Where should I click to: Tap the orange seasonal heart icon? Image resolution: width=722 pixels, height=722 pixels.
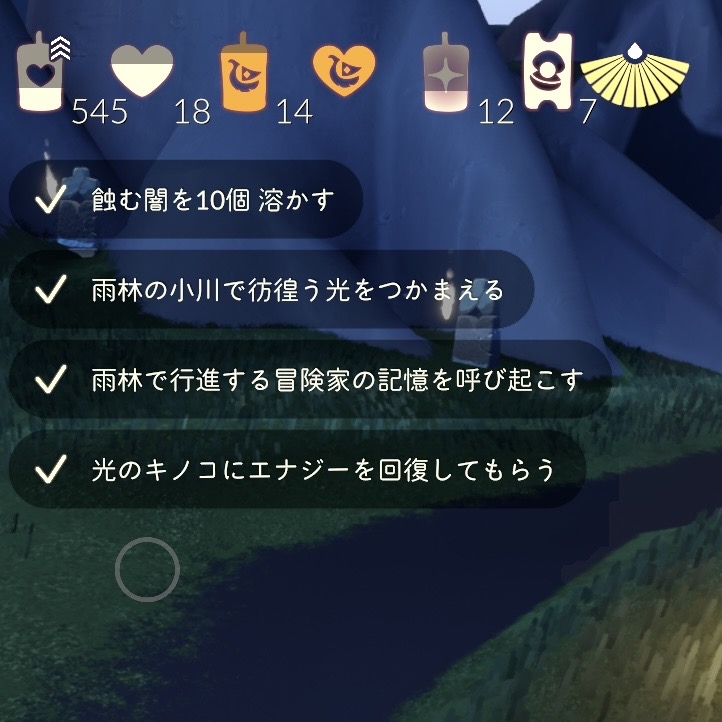click(x=344, y=69)
